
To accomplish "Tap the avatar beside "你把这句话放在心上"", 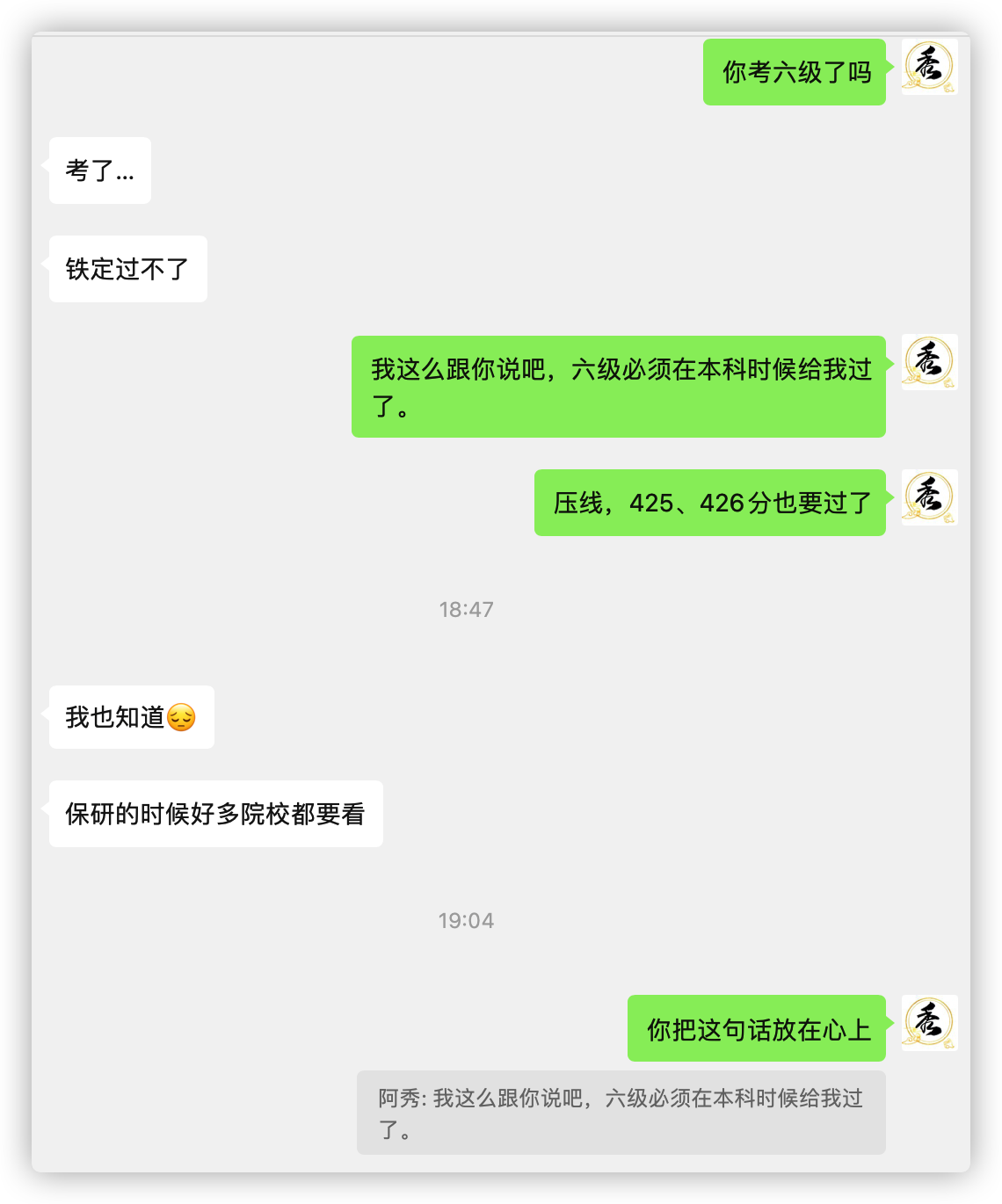I will click(x=929, y=1023).
